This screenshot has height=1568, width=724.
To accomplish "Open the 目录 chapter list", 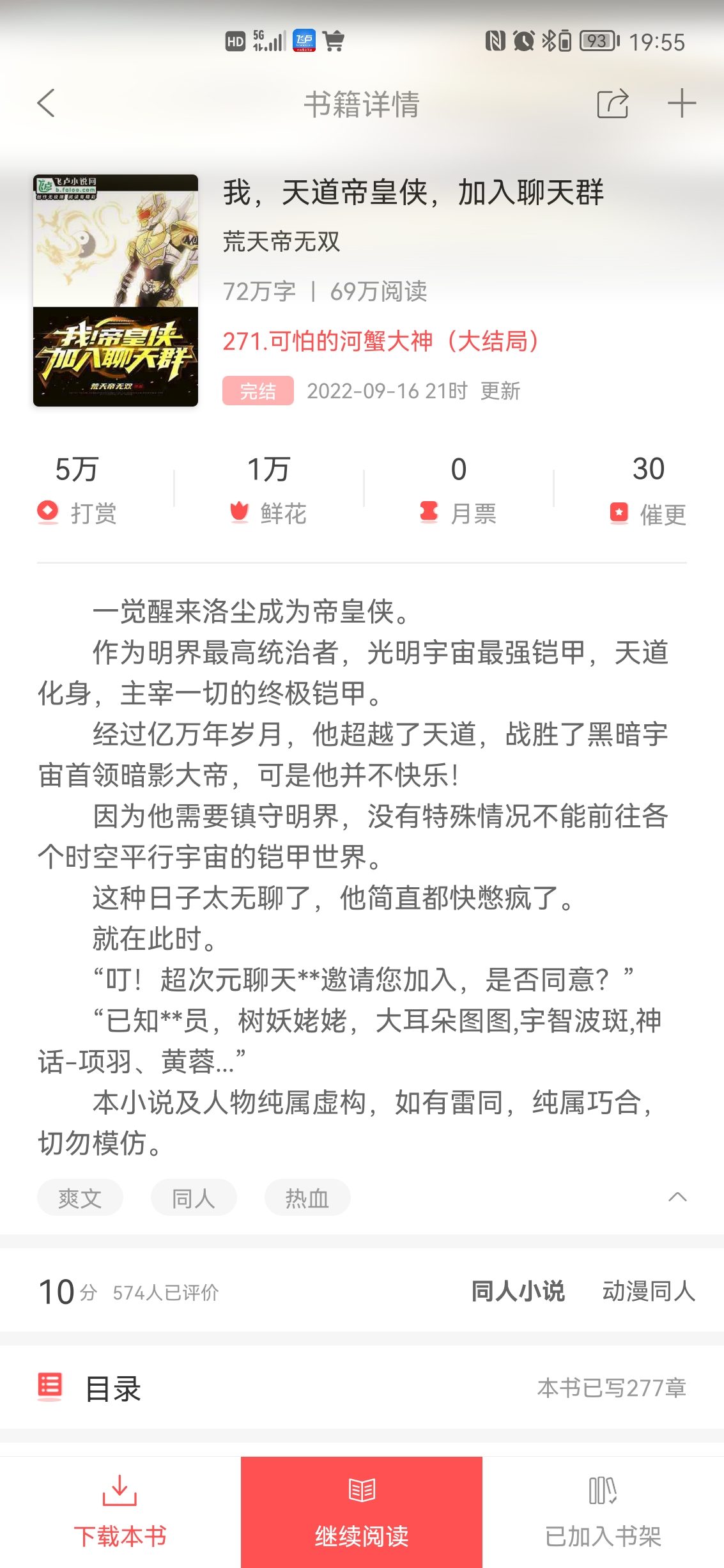I will [112, 1388].
